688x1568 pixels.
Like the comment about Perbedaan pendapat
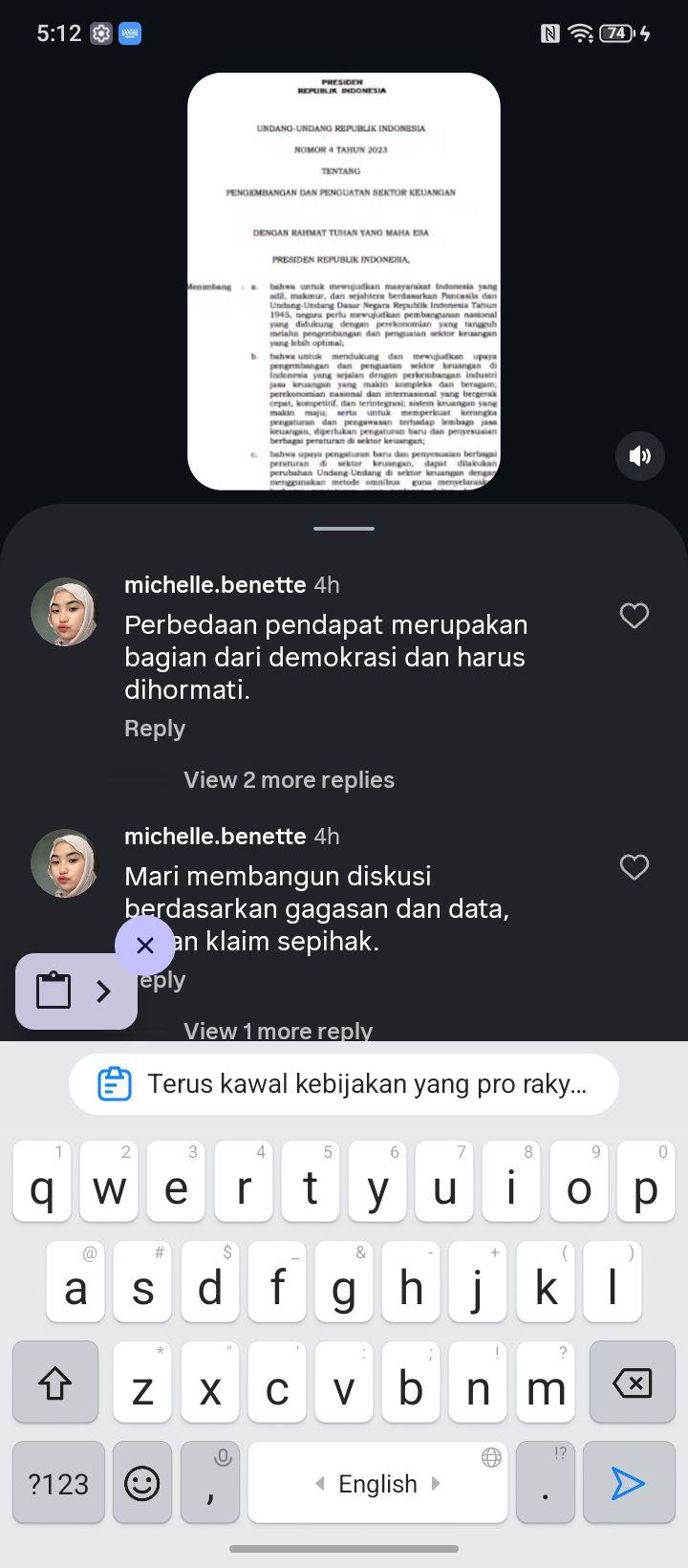click(634, 616)
